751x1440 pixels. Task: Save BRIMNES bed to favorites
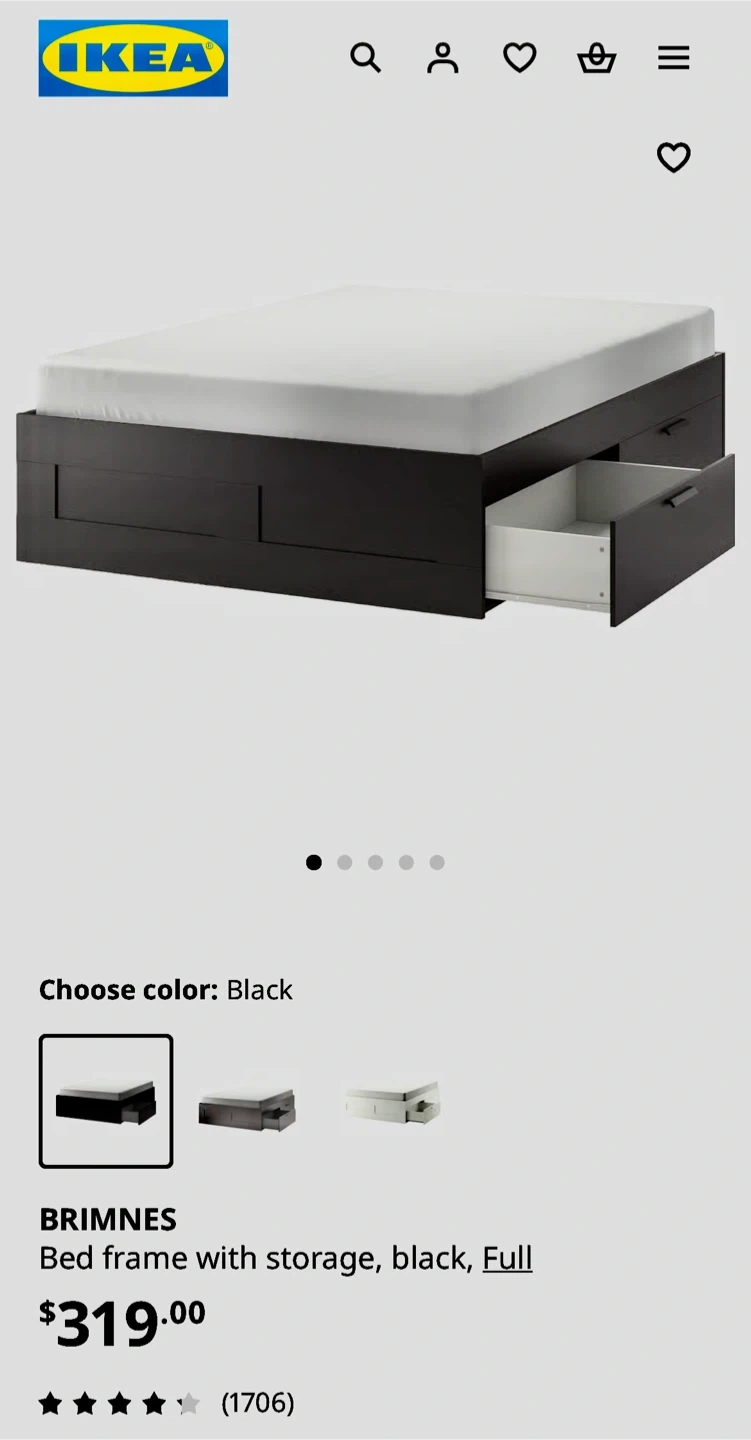click(x=673, y=157)
